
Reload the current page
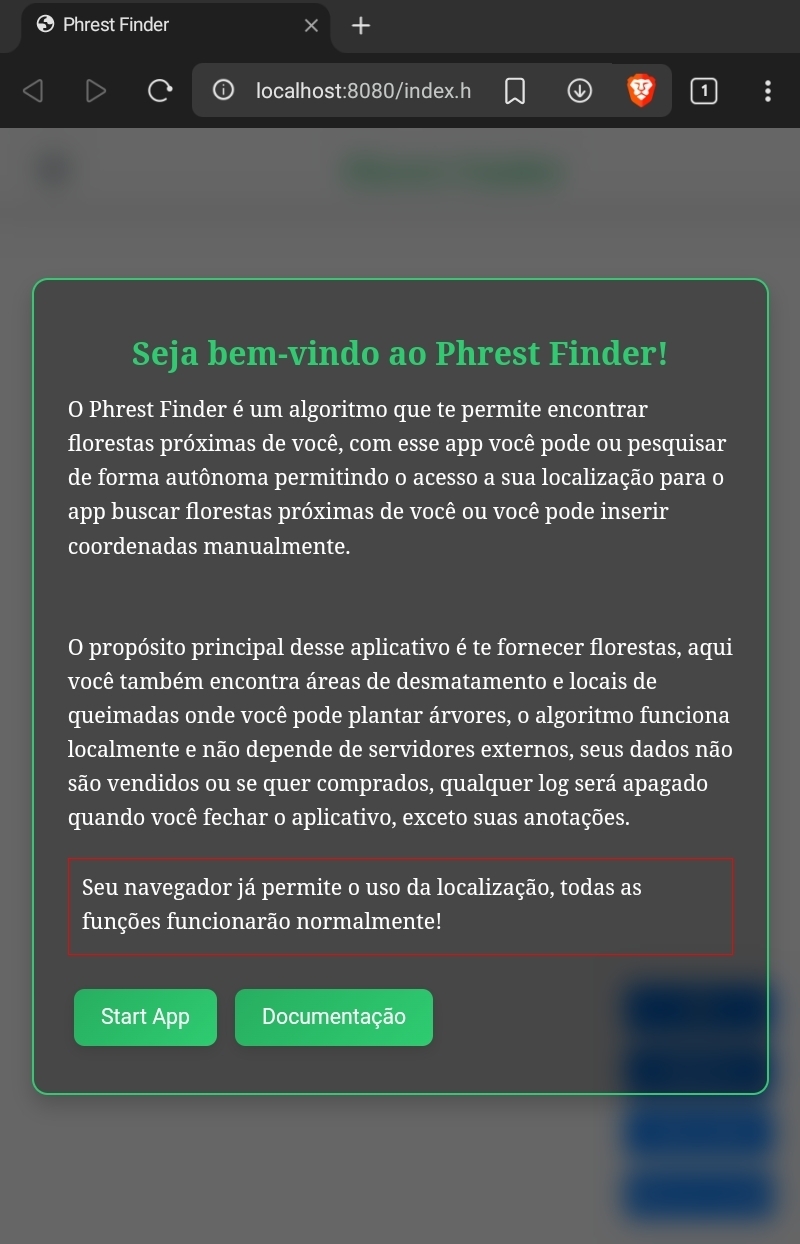[x=159, y=91]
